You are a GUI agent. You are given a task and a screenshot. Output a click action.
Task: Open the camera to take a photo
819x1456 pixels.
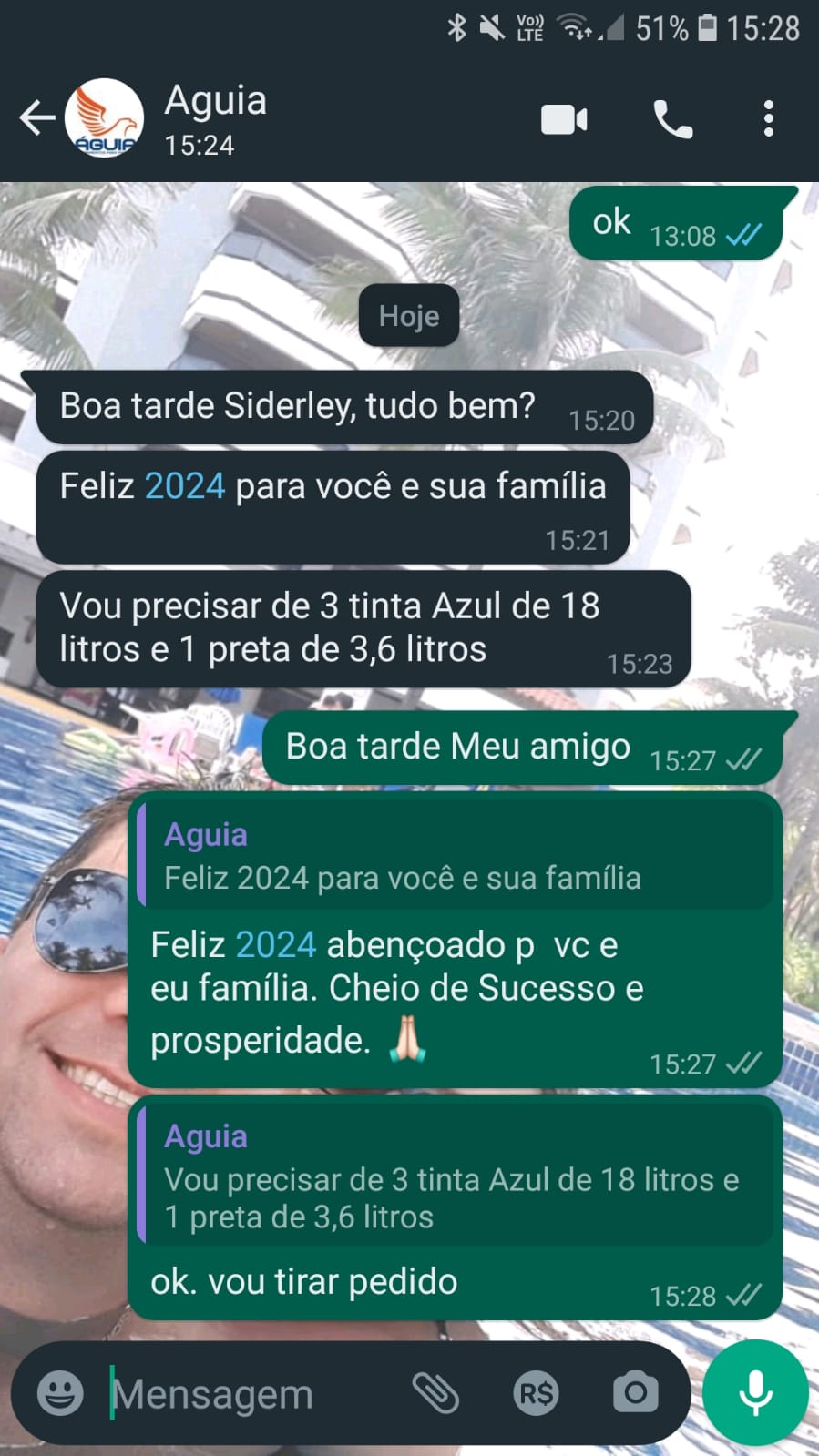tap(635, 1392)
